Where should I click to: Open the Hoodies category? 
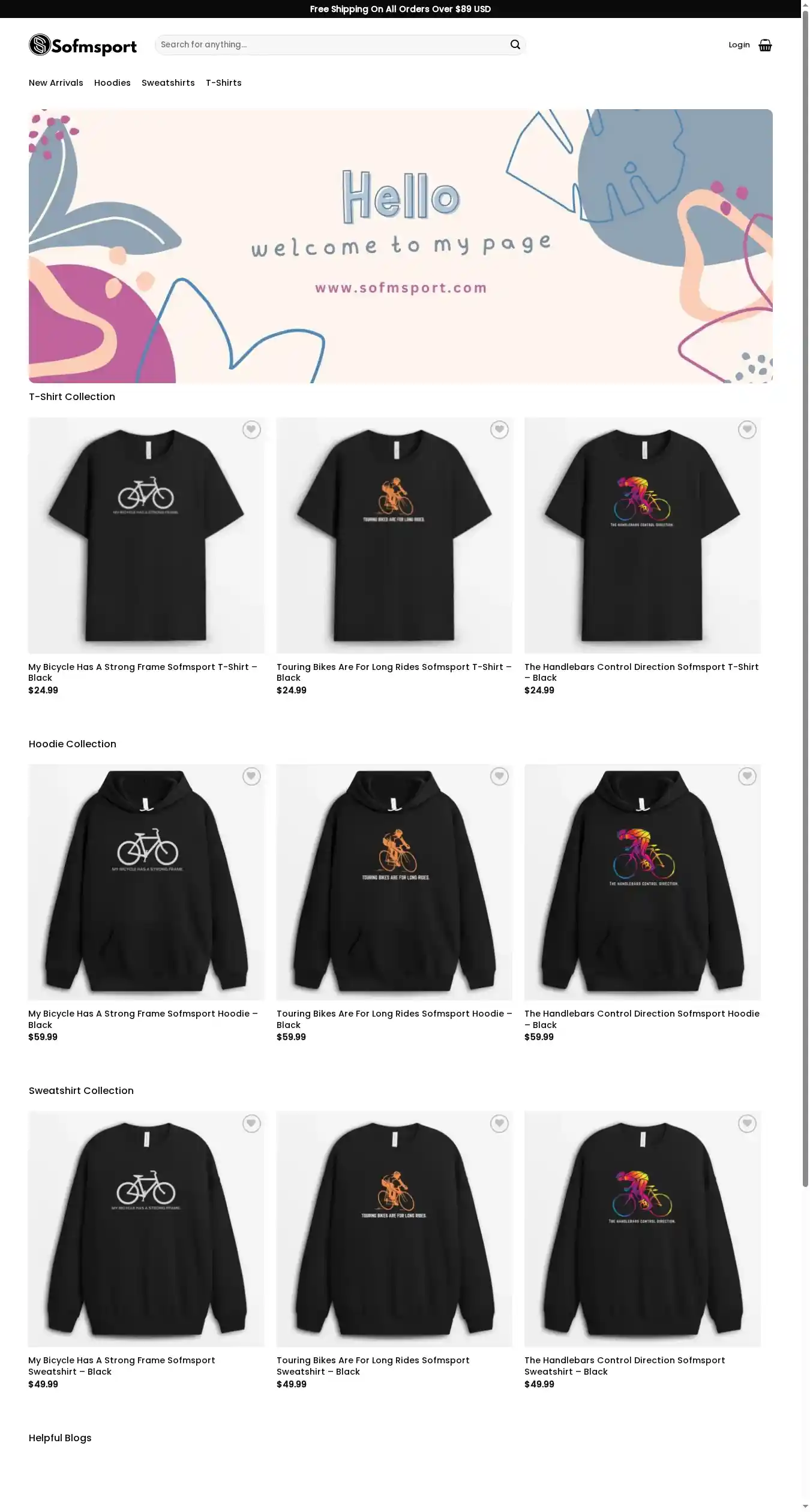112,83
